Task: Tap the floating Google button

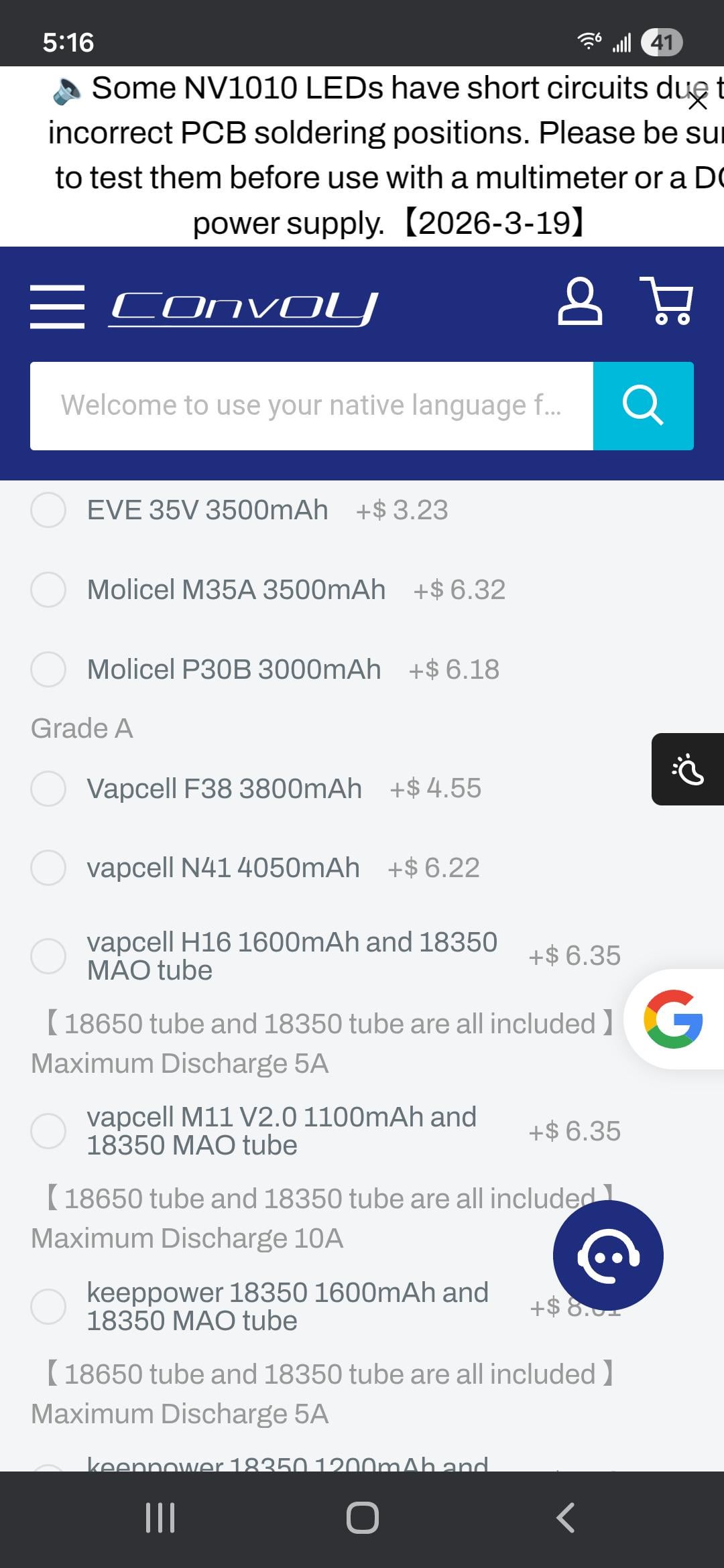Action: (673, 1019)
